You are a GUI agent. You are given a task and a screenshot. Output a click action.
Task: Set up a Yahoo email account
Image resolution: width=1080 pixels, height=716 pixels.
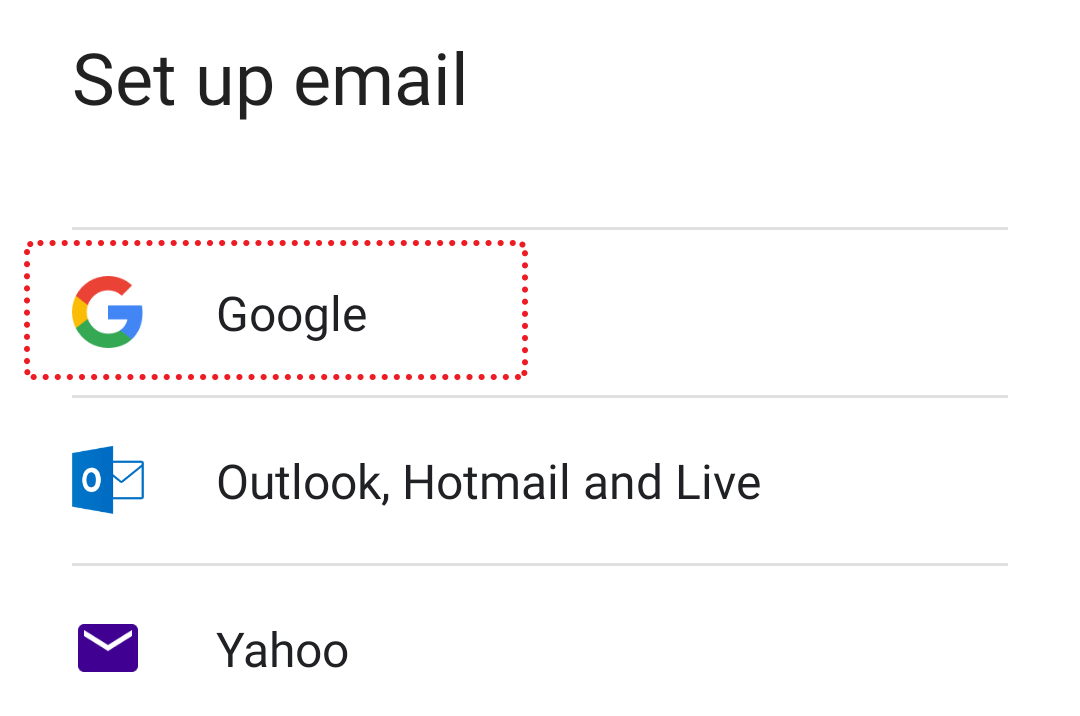tap(282, 651)
